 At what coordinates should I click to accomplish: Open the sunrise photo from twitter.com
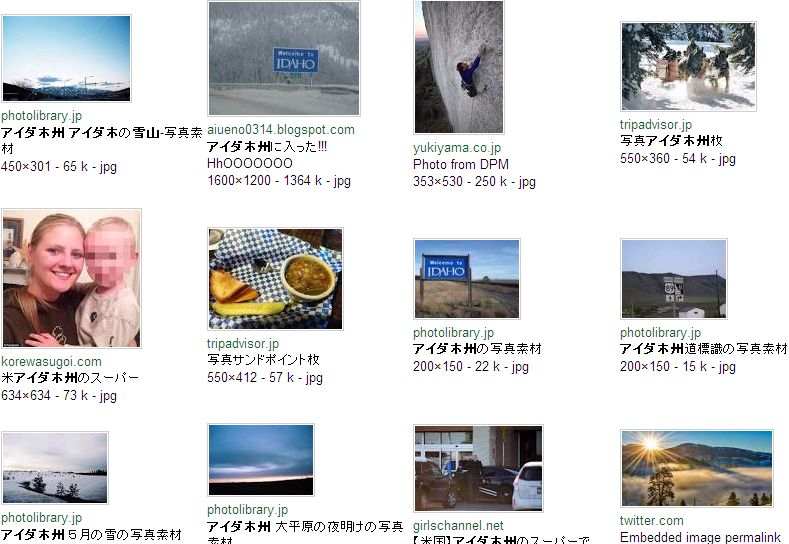(x=696, y=469)
